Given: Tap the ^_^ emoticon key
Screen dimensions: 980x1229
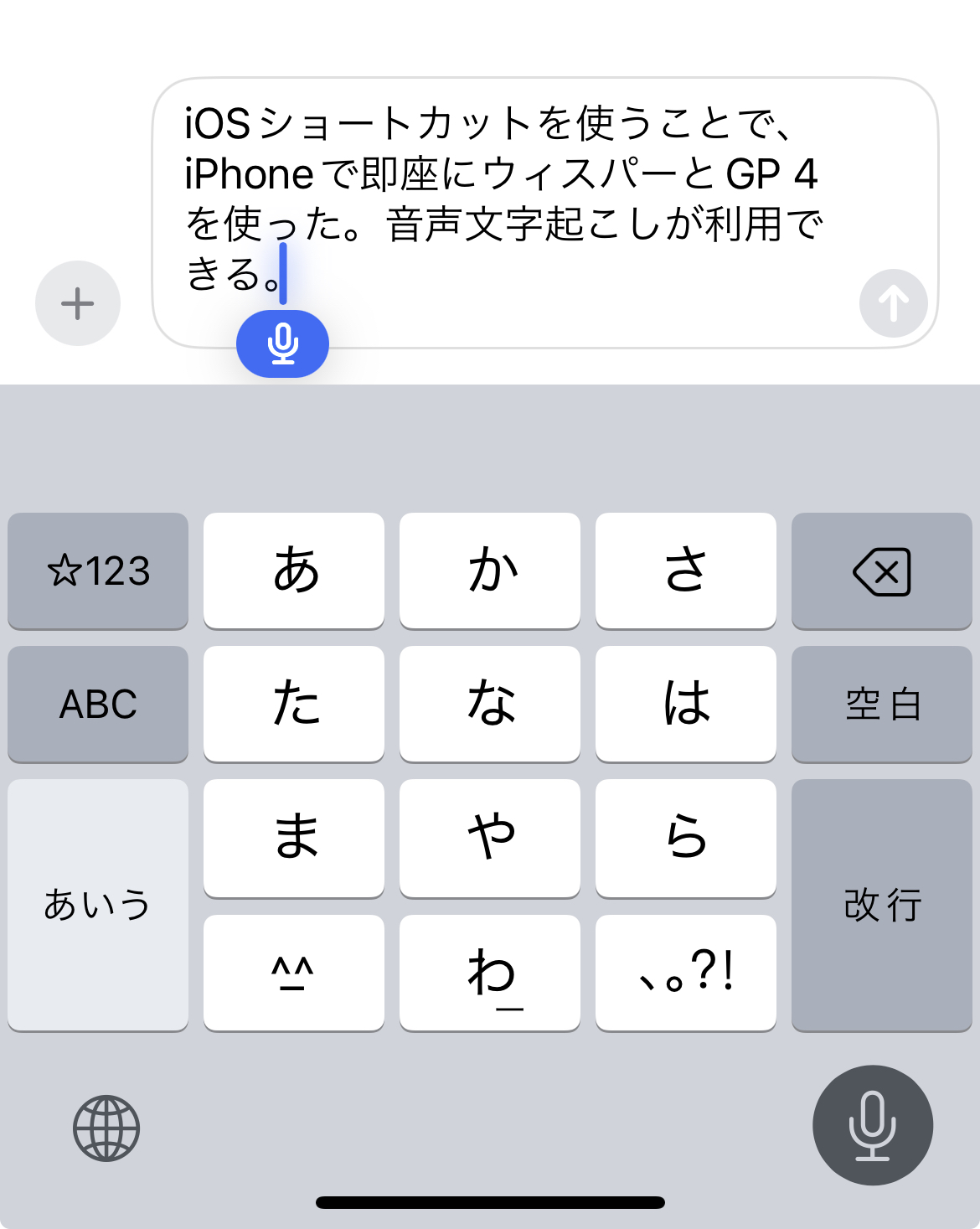Looking at the screenshot, I should [294, 973].
